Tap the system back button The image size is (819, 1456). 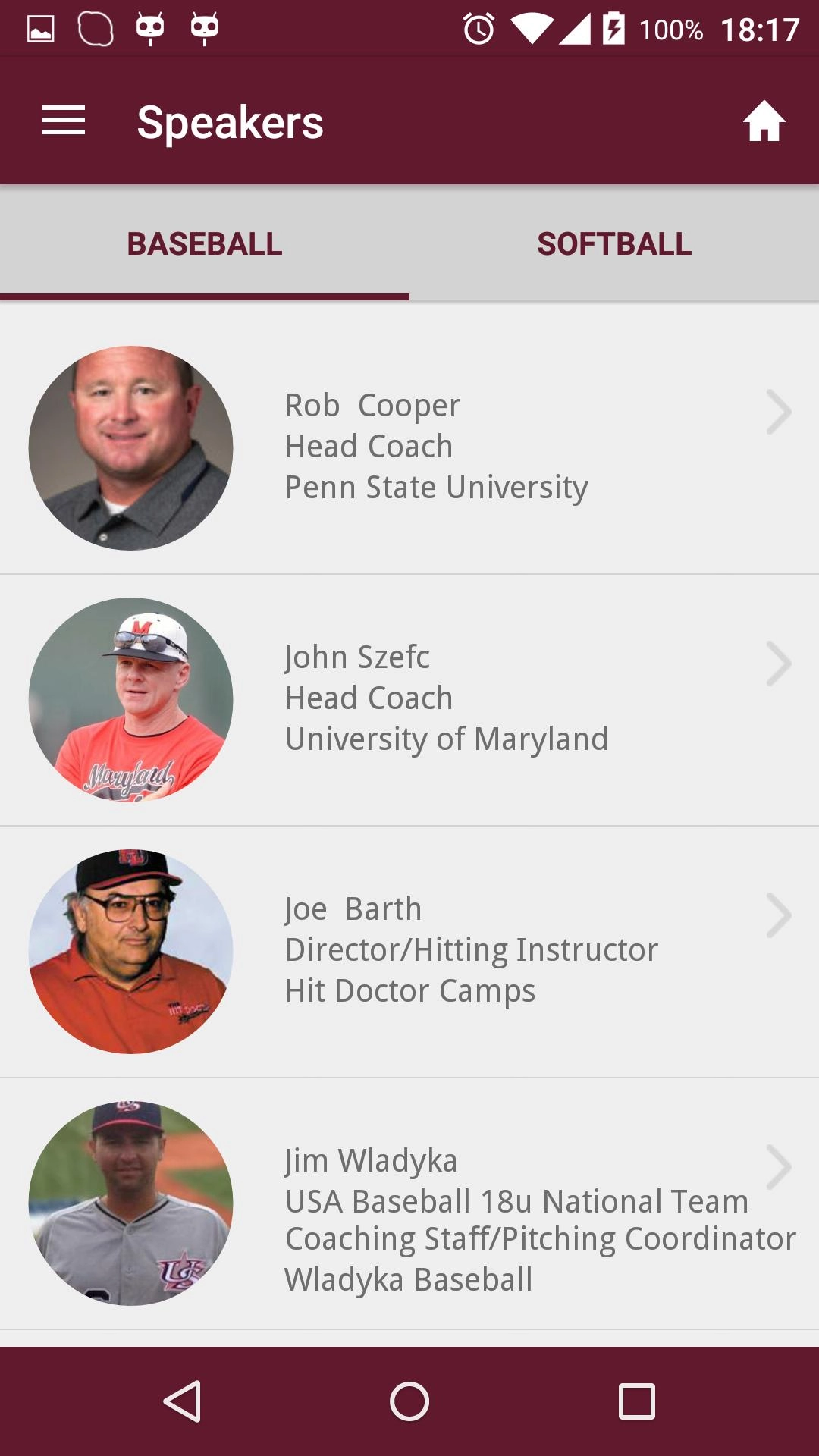(182, 1401)
